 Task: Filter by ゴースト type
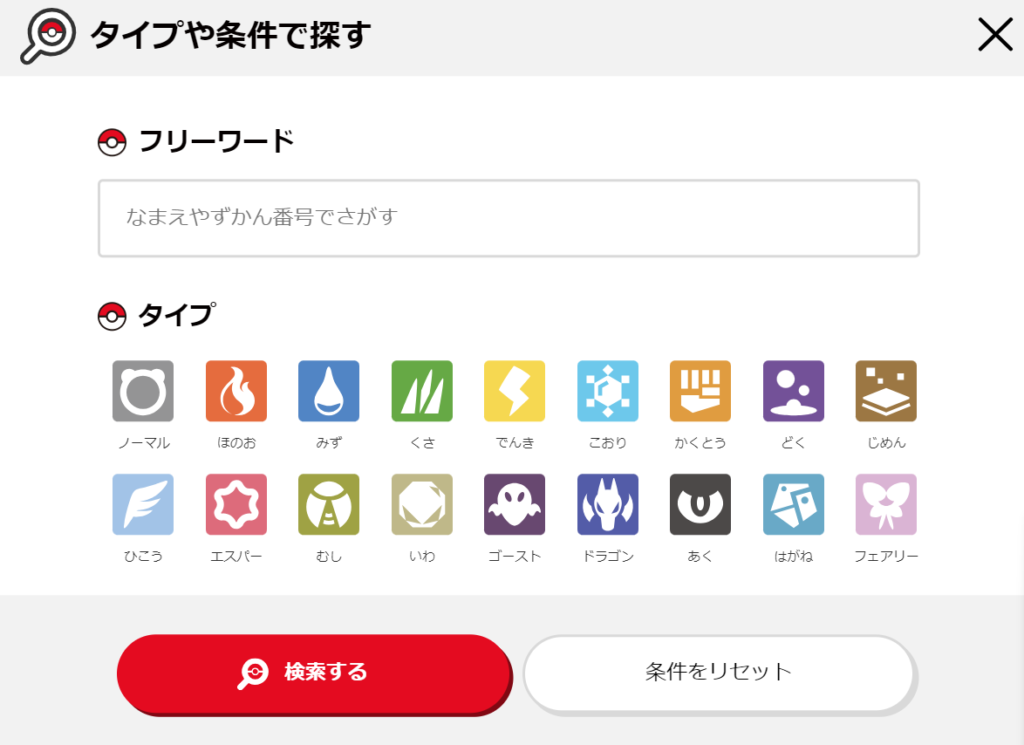[x=515, y=504]
